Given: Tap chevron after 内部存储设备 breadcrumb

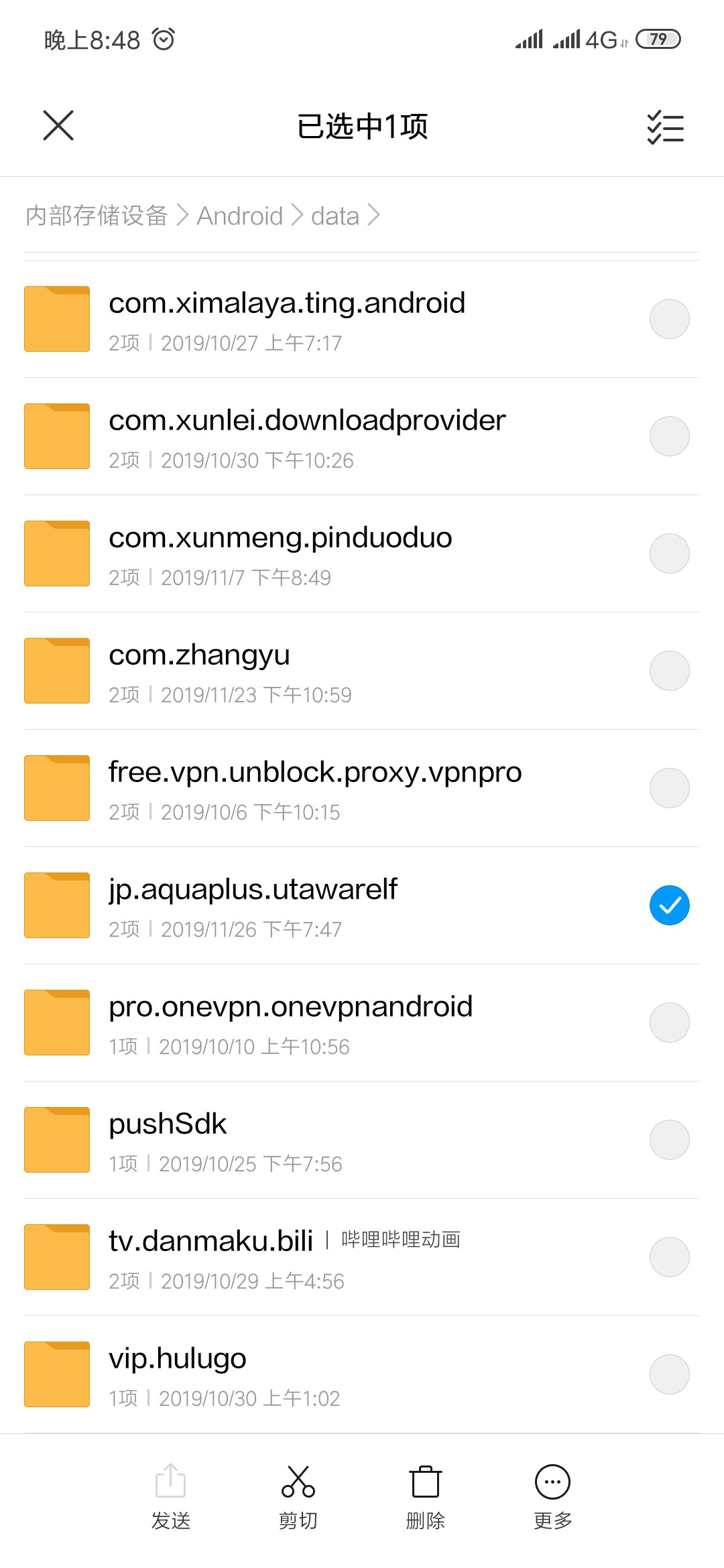Looking at the screenshot, I should point(182,215).
